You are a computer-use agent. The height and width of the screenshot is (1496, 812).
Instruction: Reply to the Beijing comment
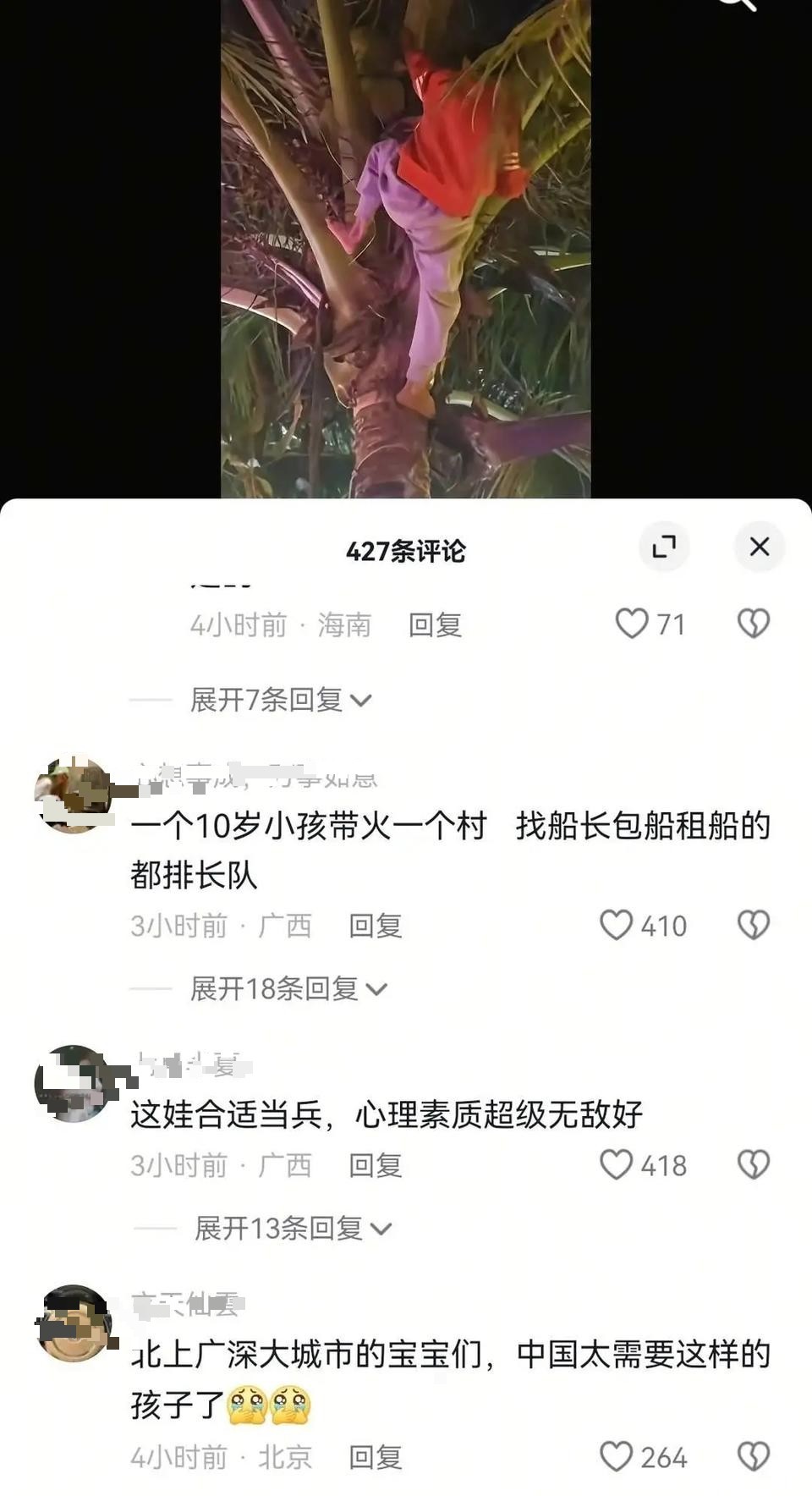[375, 1457]
